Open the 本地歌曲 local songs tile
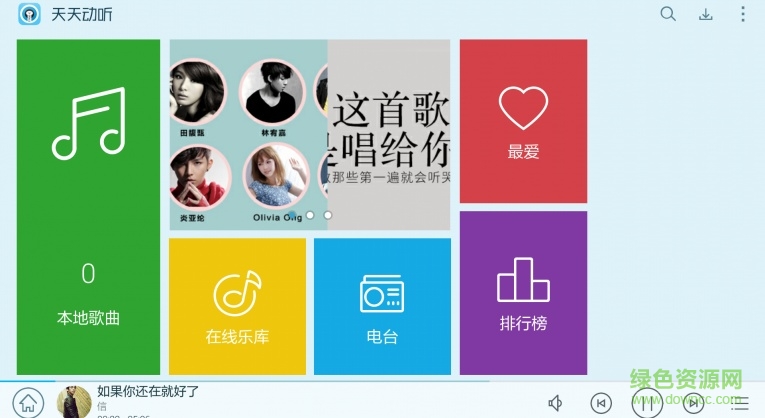The width and height of the screenshot is (765, 418). coord(88,207)
